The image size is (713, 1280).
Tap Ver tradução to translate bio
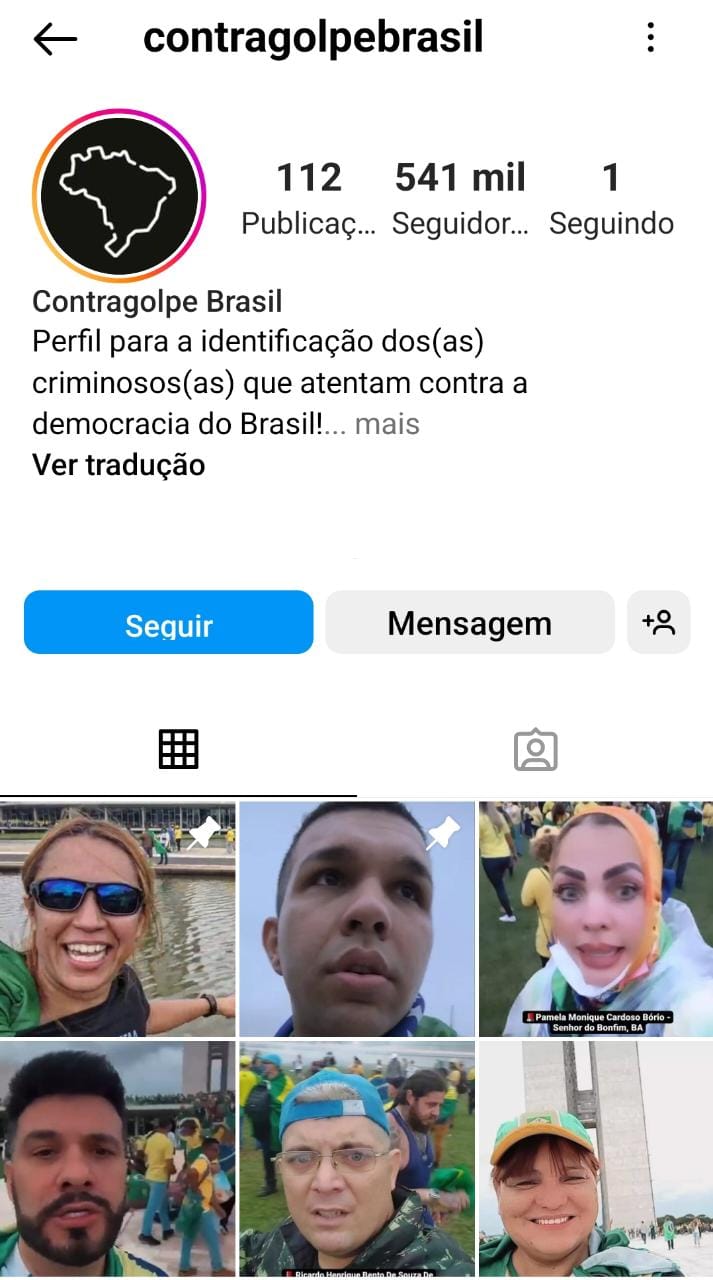pos(118,465)
